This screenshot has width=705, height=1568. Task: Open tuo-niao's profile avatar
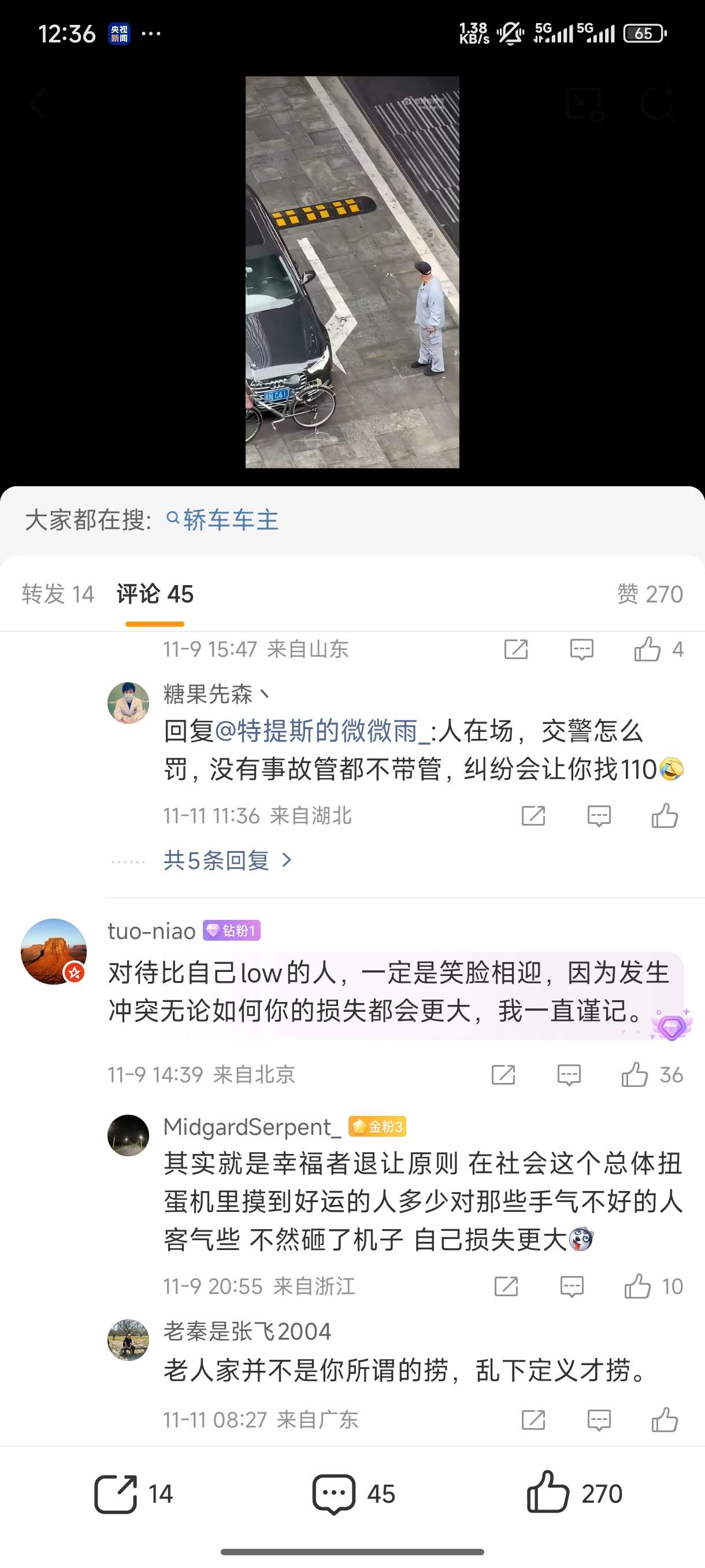click(x=54, y=952)
